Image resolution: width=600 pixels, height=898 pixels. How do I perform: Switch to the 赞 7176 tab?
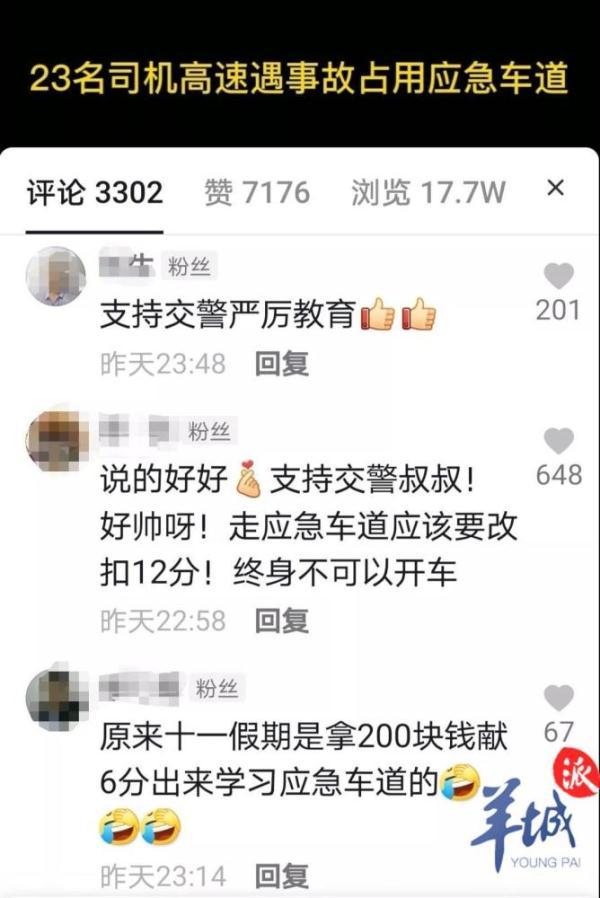(x=256, y=192)
